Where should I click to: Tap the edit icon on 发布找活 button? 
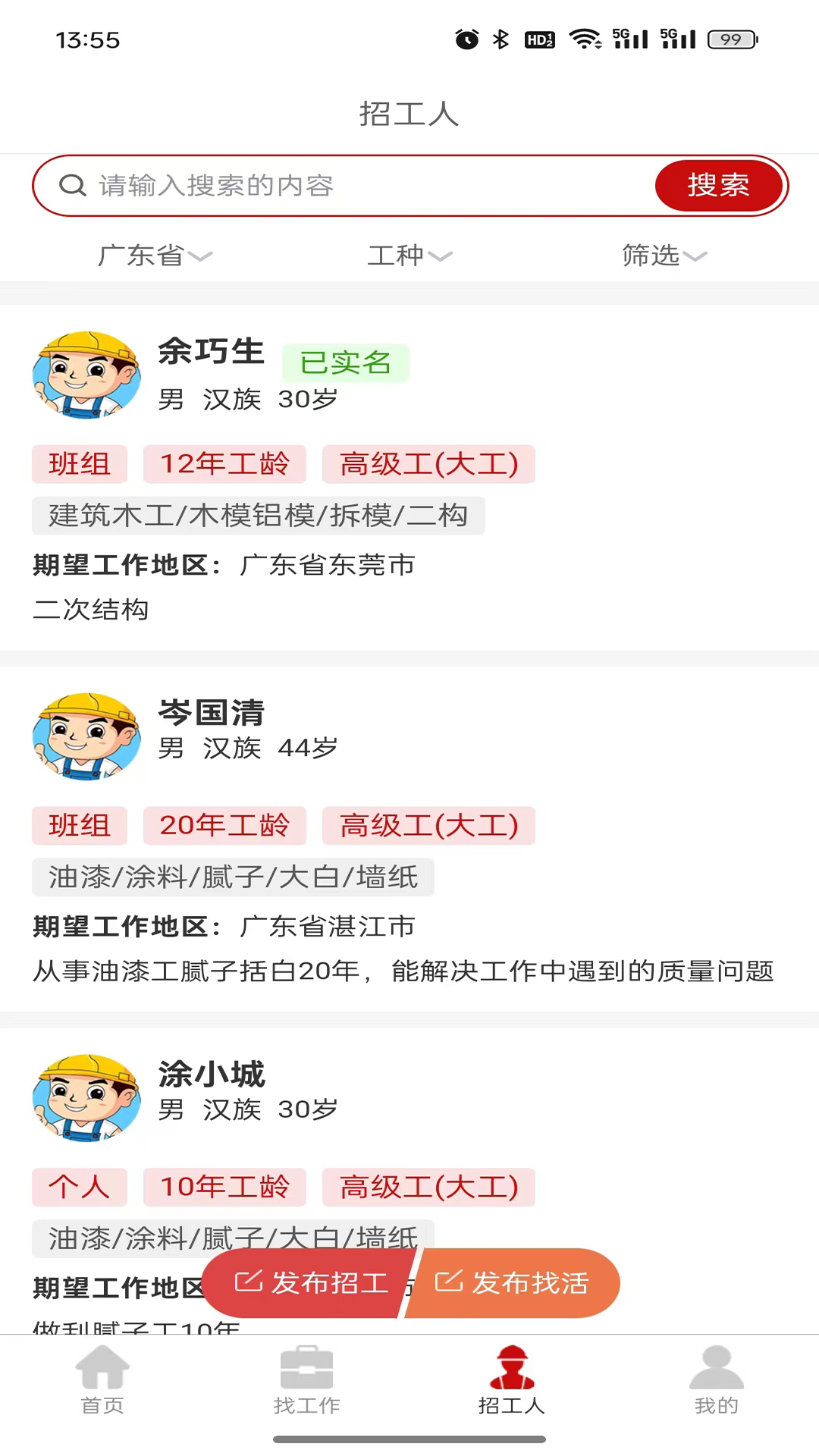pyautogui.click(x=449, y=1282)
